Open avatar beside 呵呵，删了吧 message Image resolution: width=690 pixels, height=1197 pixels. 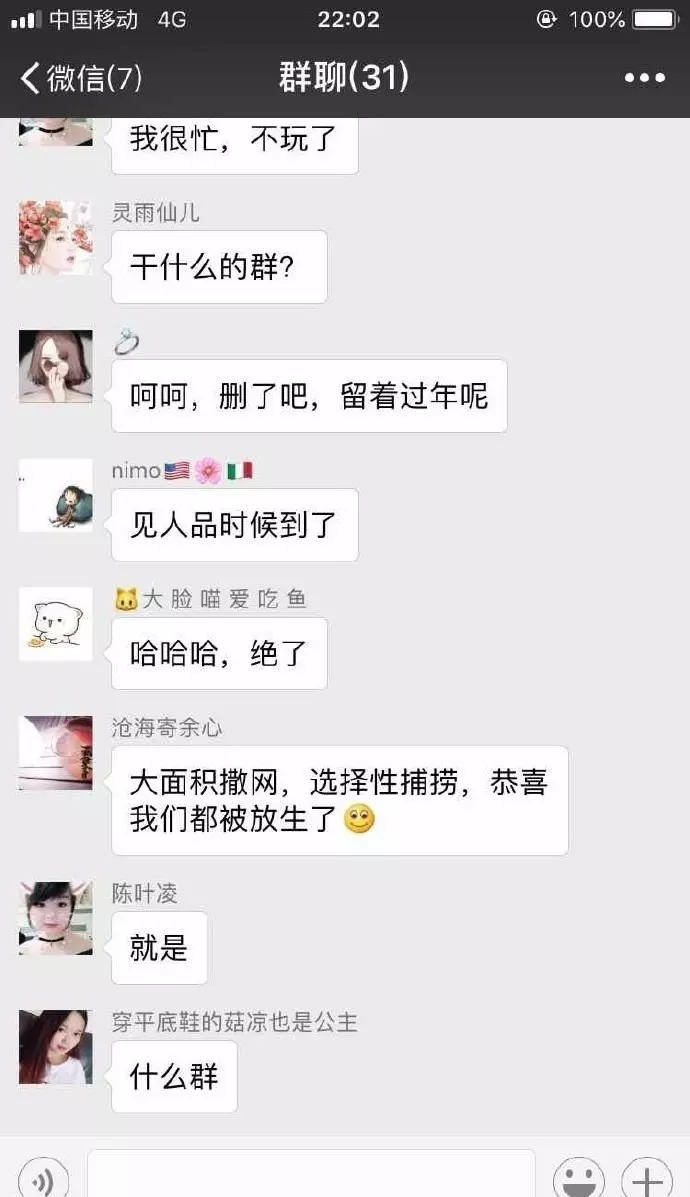click(x=56, y=366)
